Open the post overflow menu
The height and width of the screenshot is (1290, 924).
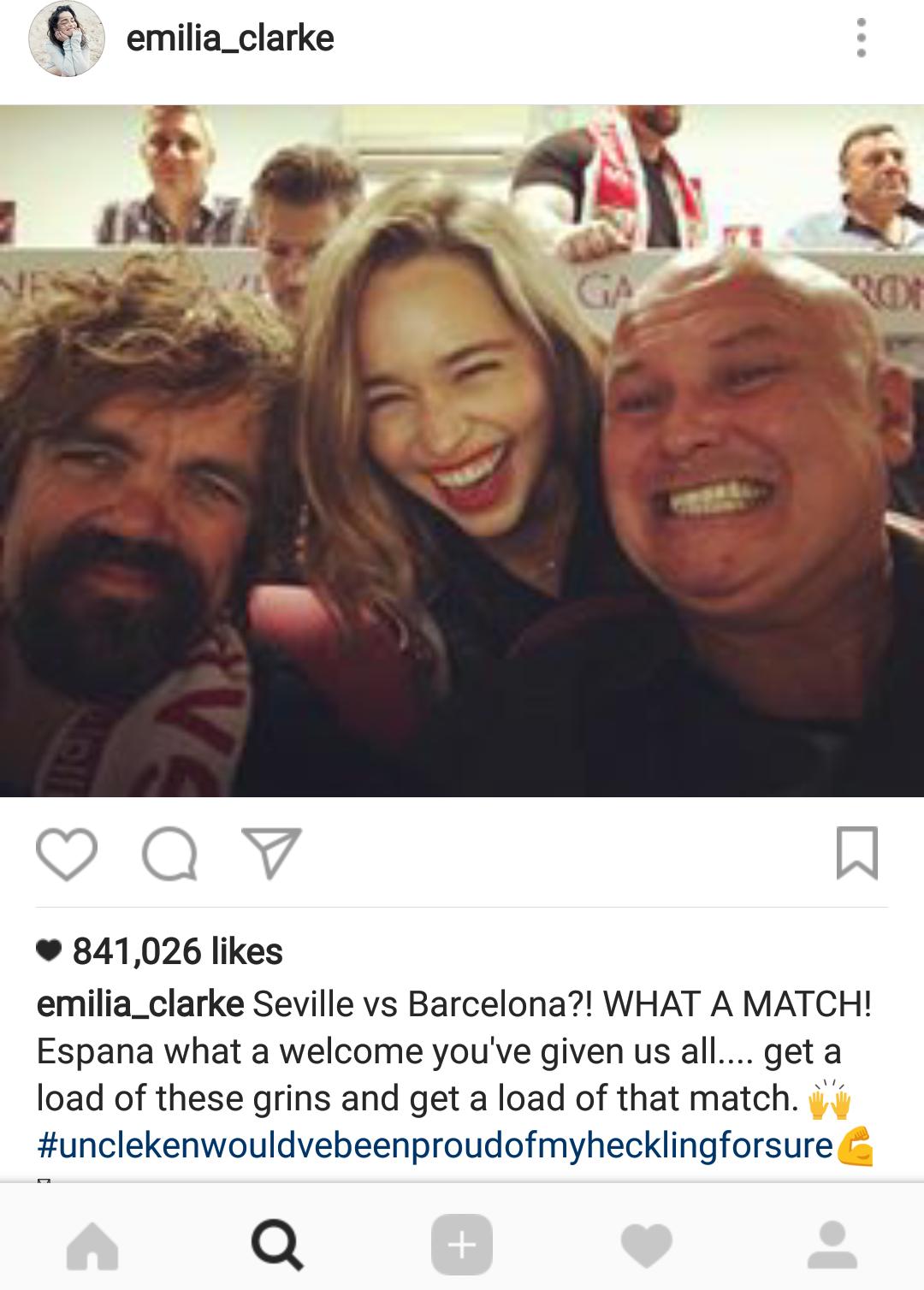click(x=861, y=38)
